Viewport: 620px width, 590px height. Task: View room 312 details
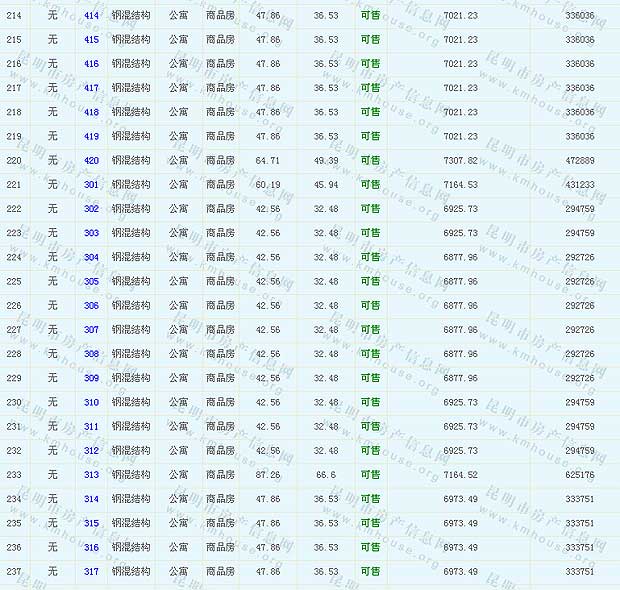tap(91, 451)
